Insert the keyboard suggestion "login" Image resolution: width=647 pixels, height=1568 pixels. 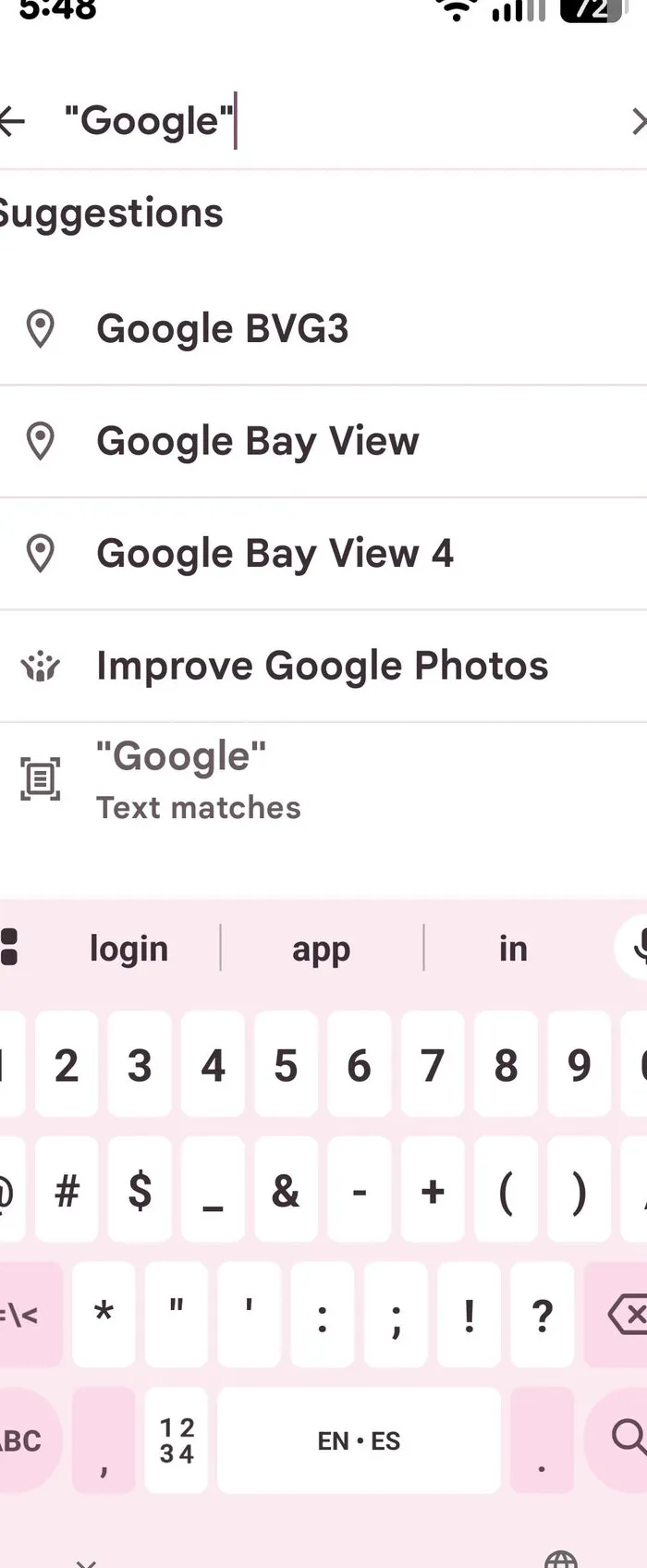coord(128,949)
